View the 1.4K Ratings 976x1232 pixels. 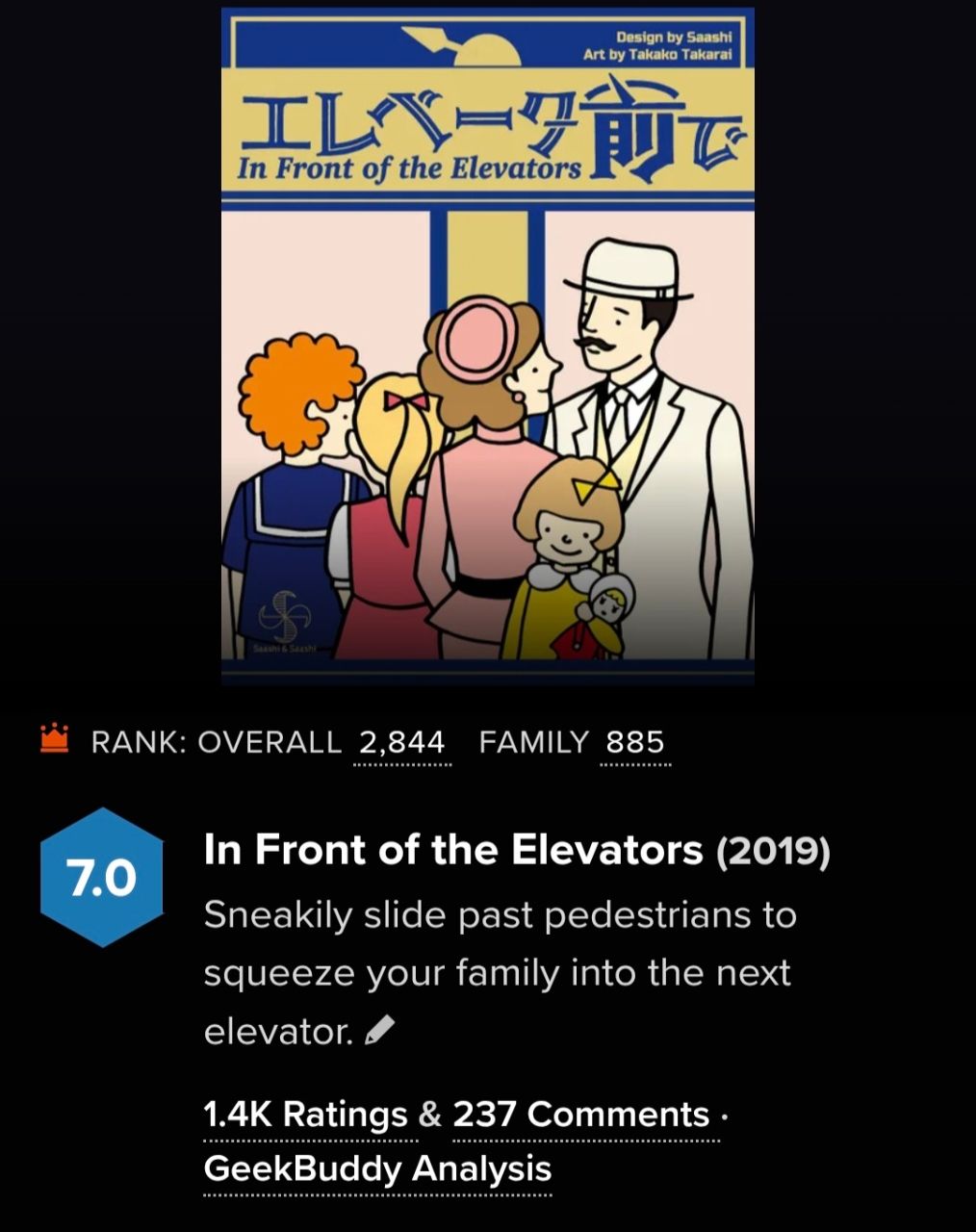click(305, 1115)
